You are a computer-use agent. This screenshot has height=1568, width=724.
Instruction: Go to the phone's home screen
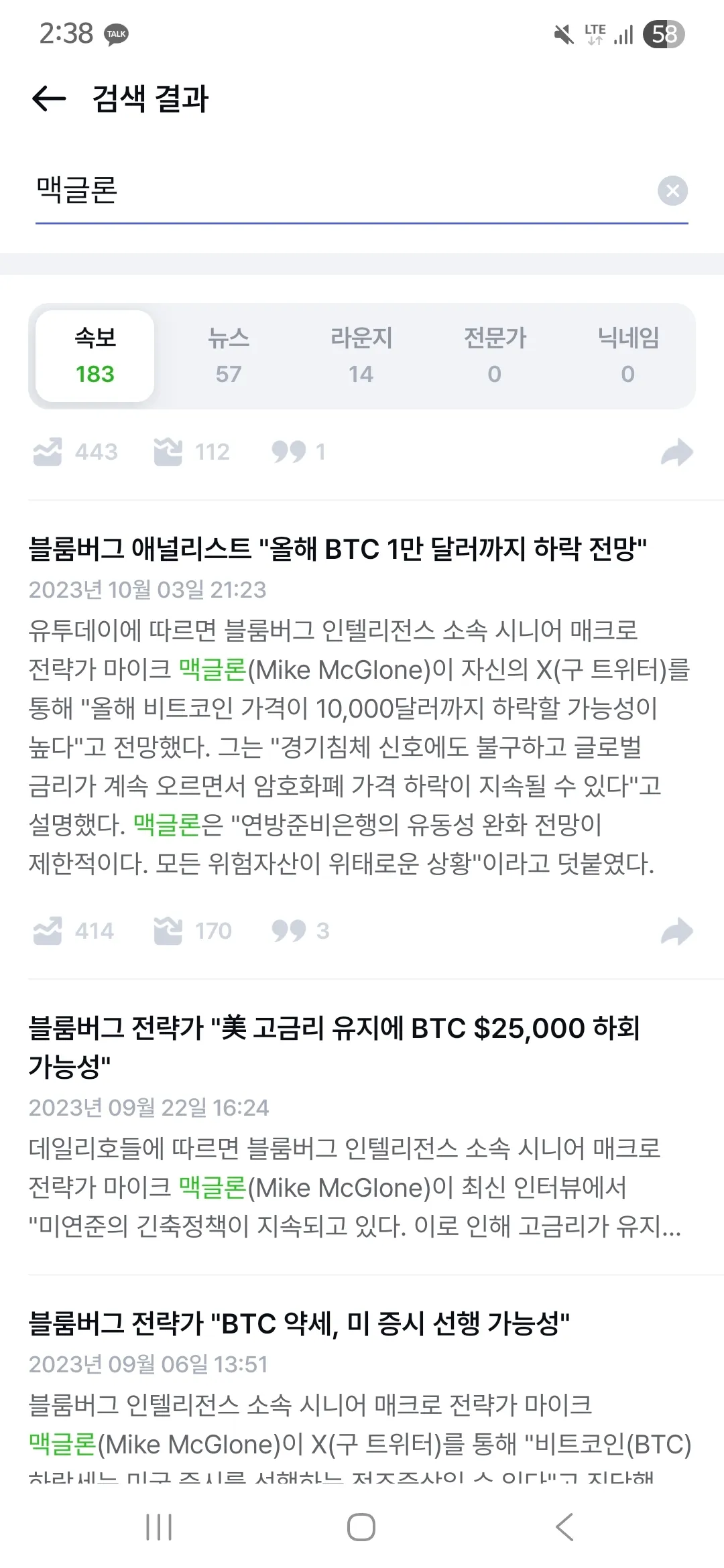pyautogui.click(x=361, y=1527)
